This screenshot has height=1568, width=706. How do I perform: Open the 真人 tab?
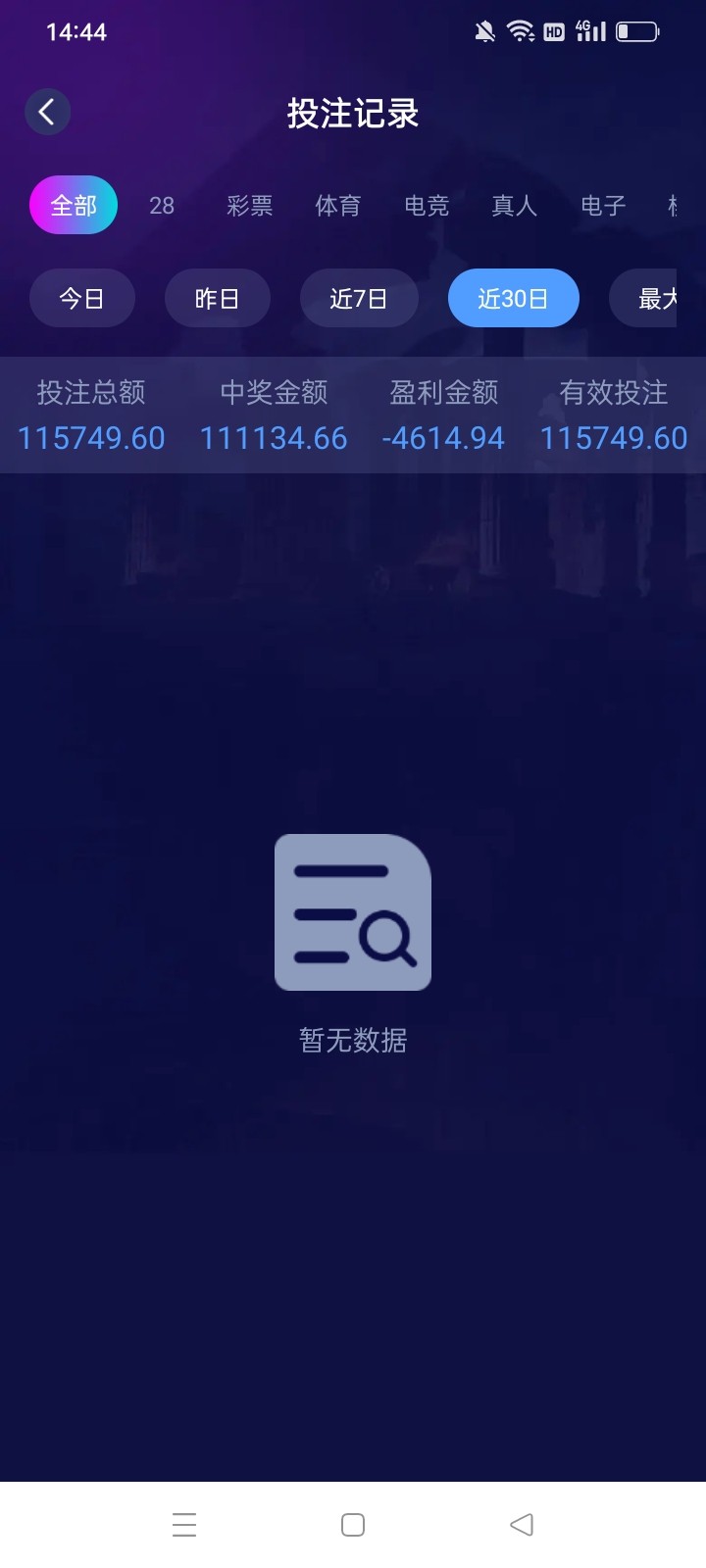514,206
